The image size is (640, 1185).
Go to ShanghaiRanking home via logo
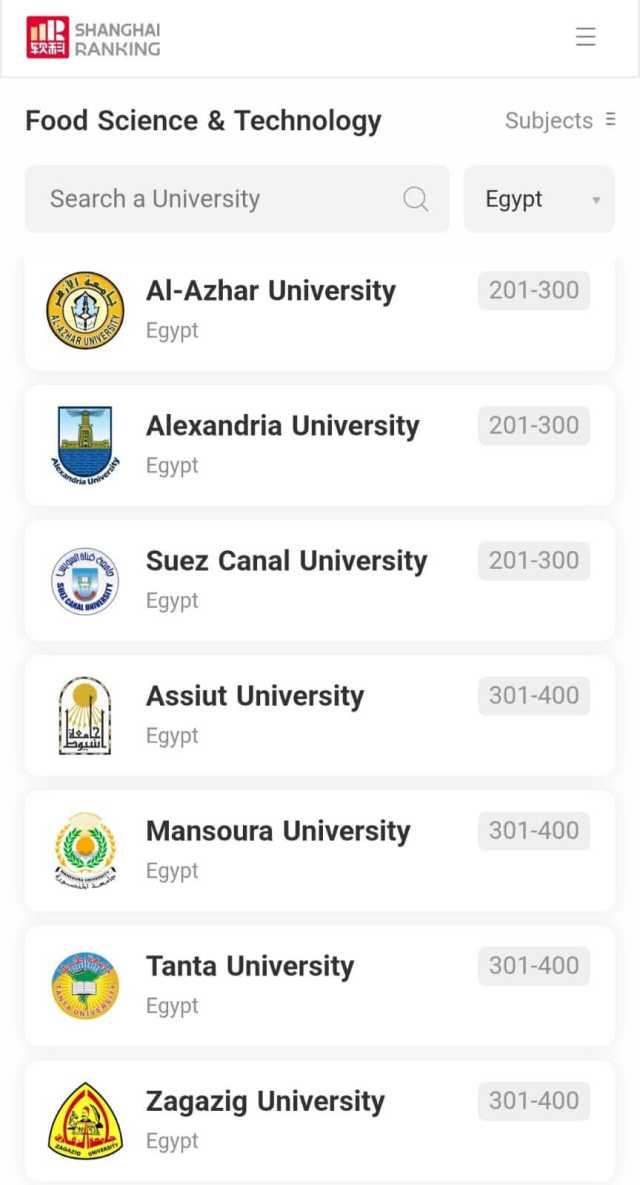[93, 38]
